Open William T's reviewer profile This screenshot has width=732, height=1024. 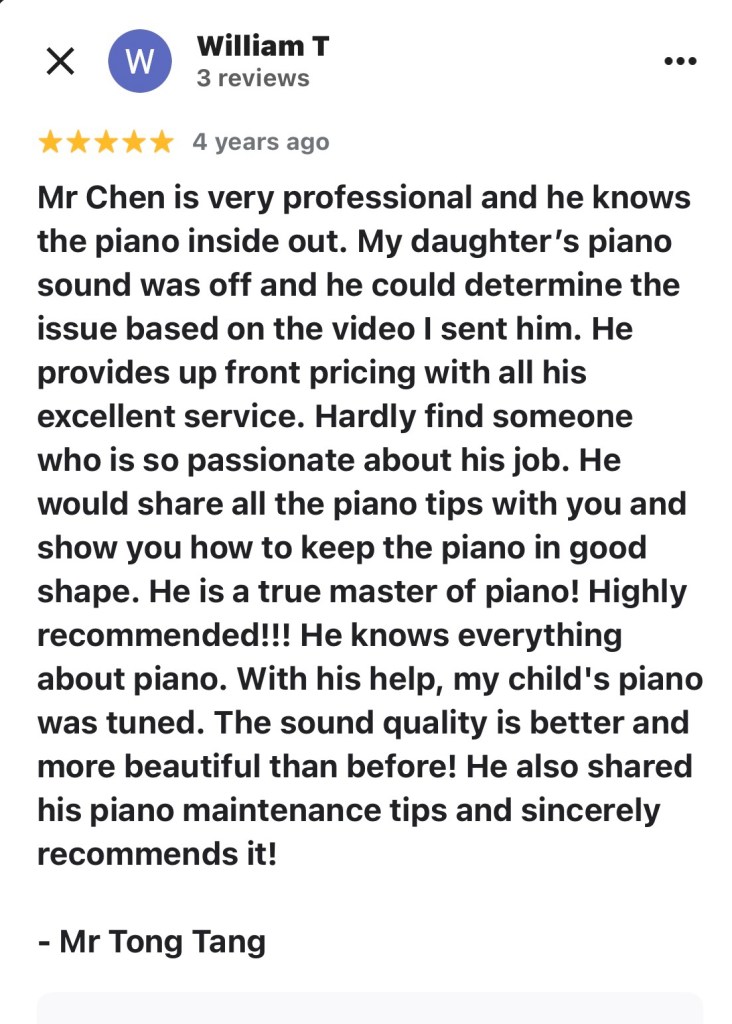pyautogui.click(x=262, y=46)
